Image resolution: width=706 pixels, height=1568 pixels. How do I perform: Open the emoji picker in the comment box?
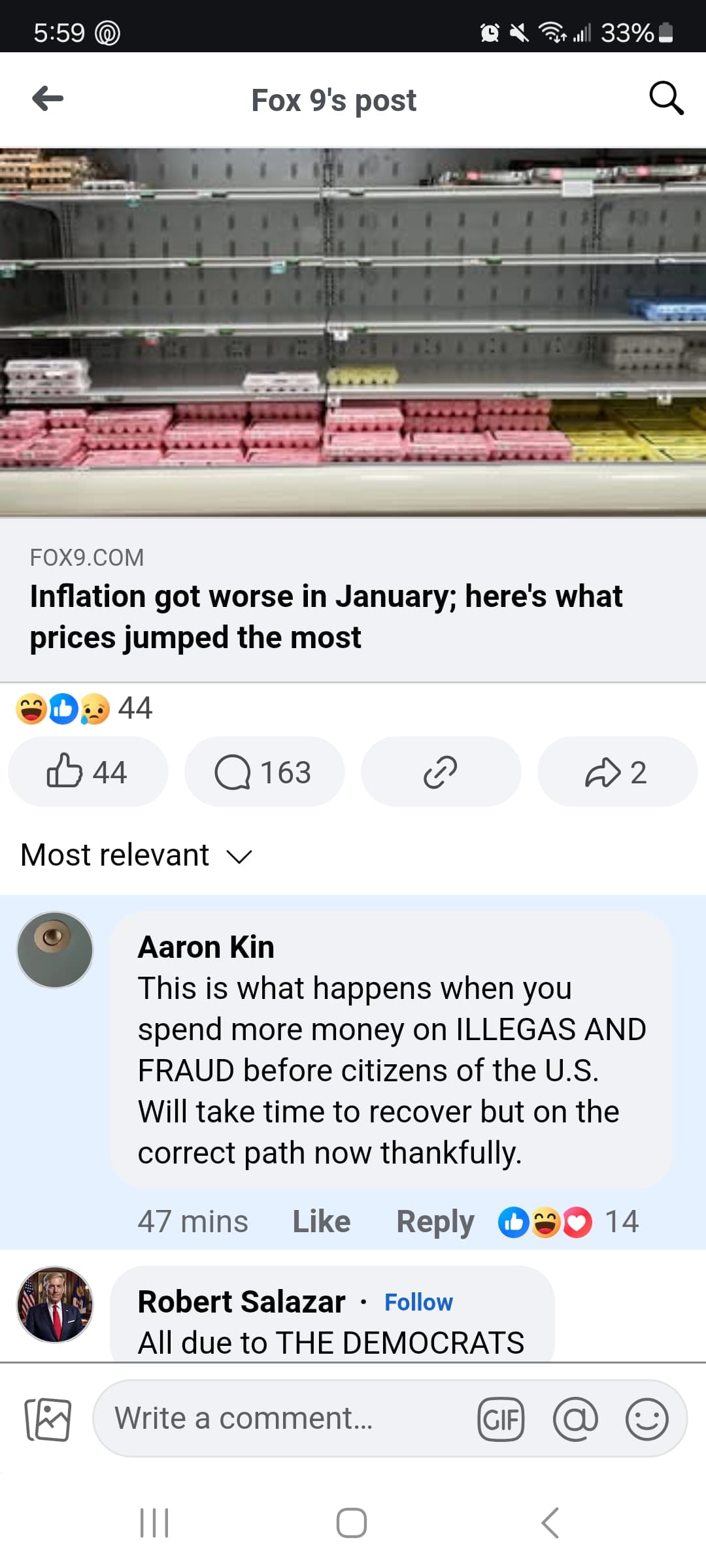[x=647, y=1419]
